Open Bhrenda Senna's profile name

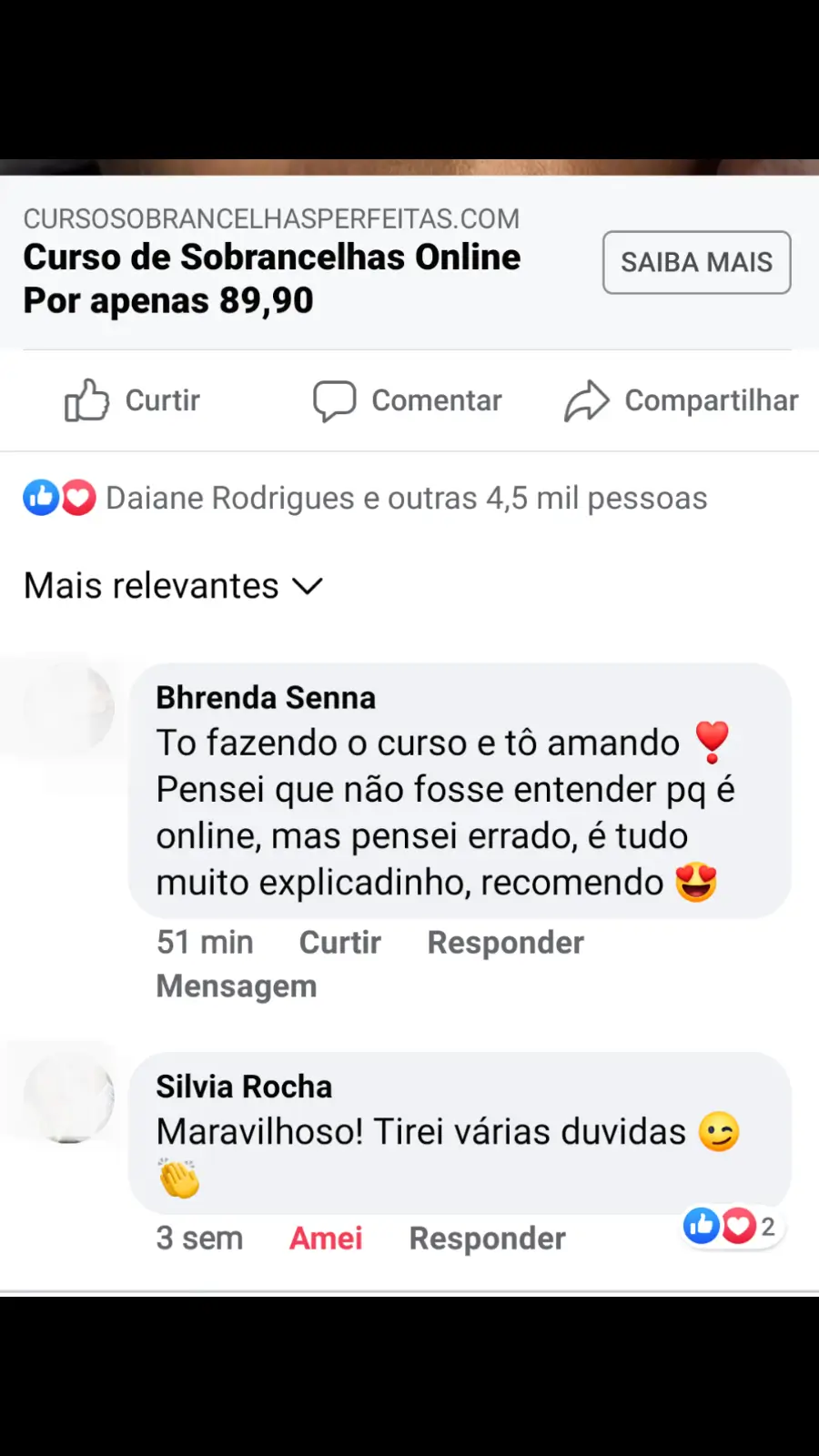point(266,698)
